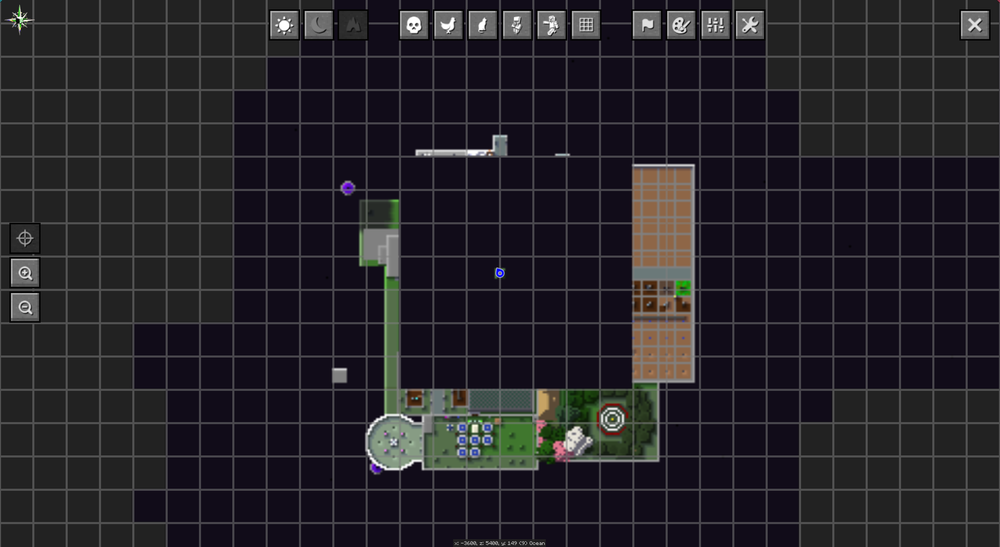Toggle villagers display icon
This screenshot has width=1000, height=547.
tap(517, 25)
